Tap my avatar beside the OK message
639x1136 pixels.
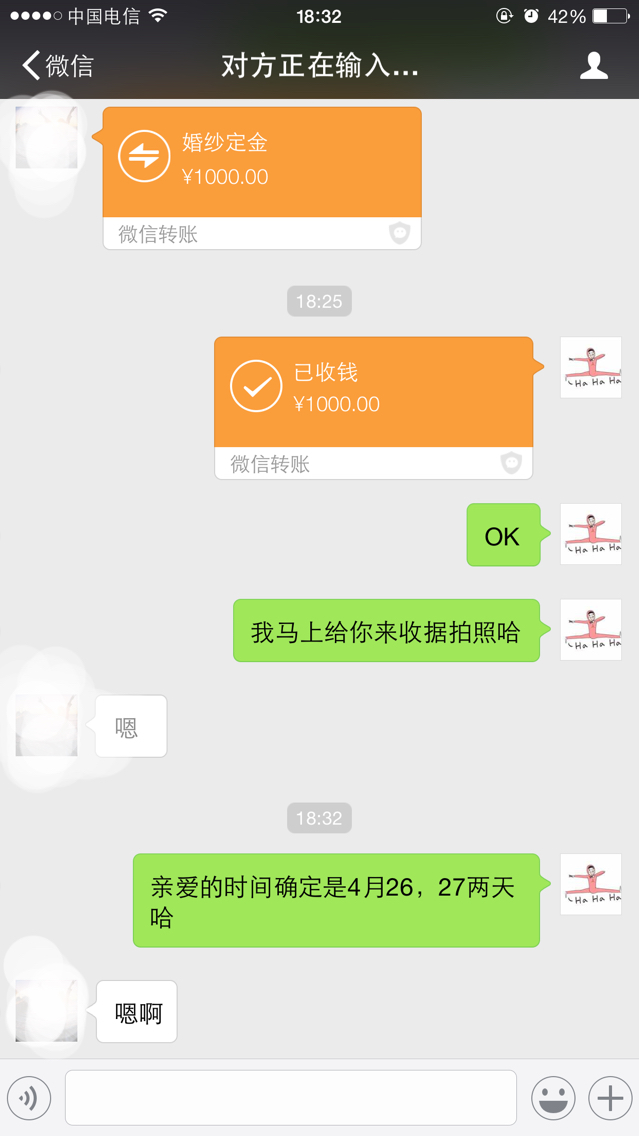tap(591, 534)
